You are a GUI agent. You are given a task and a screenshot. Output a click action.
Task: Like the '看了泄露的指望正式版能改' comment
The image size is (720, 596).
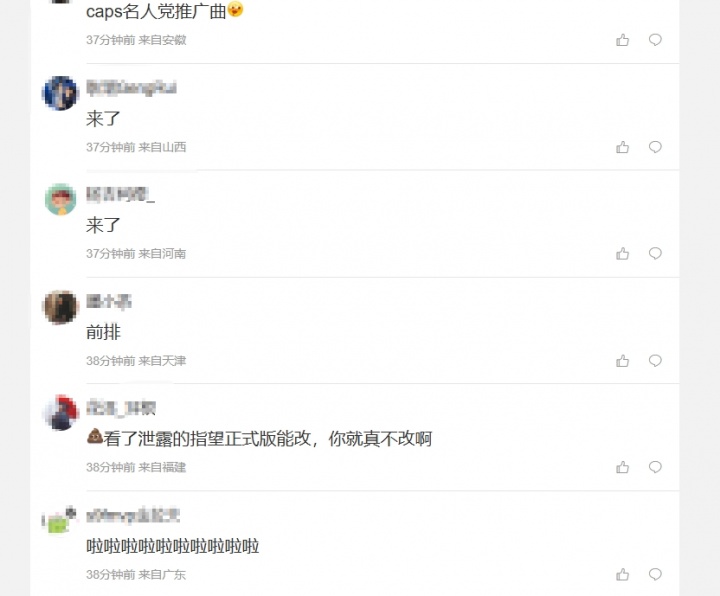click(x=623, y=467)
